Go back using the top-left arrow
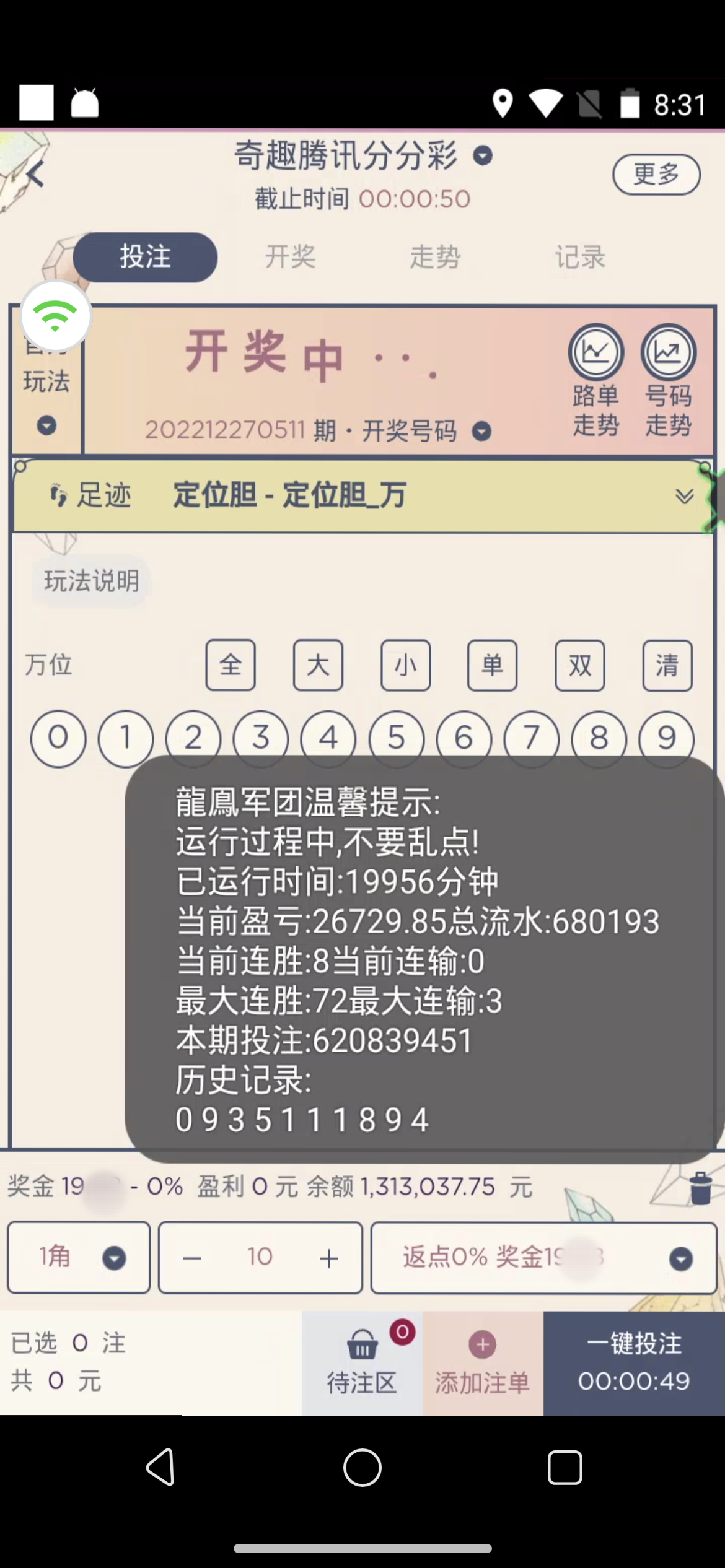This screenshot has width=725, height=1568. coord(35,174)
